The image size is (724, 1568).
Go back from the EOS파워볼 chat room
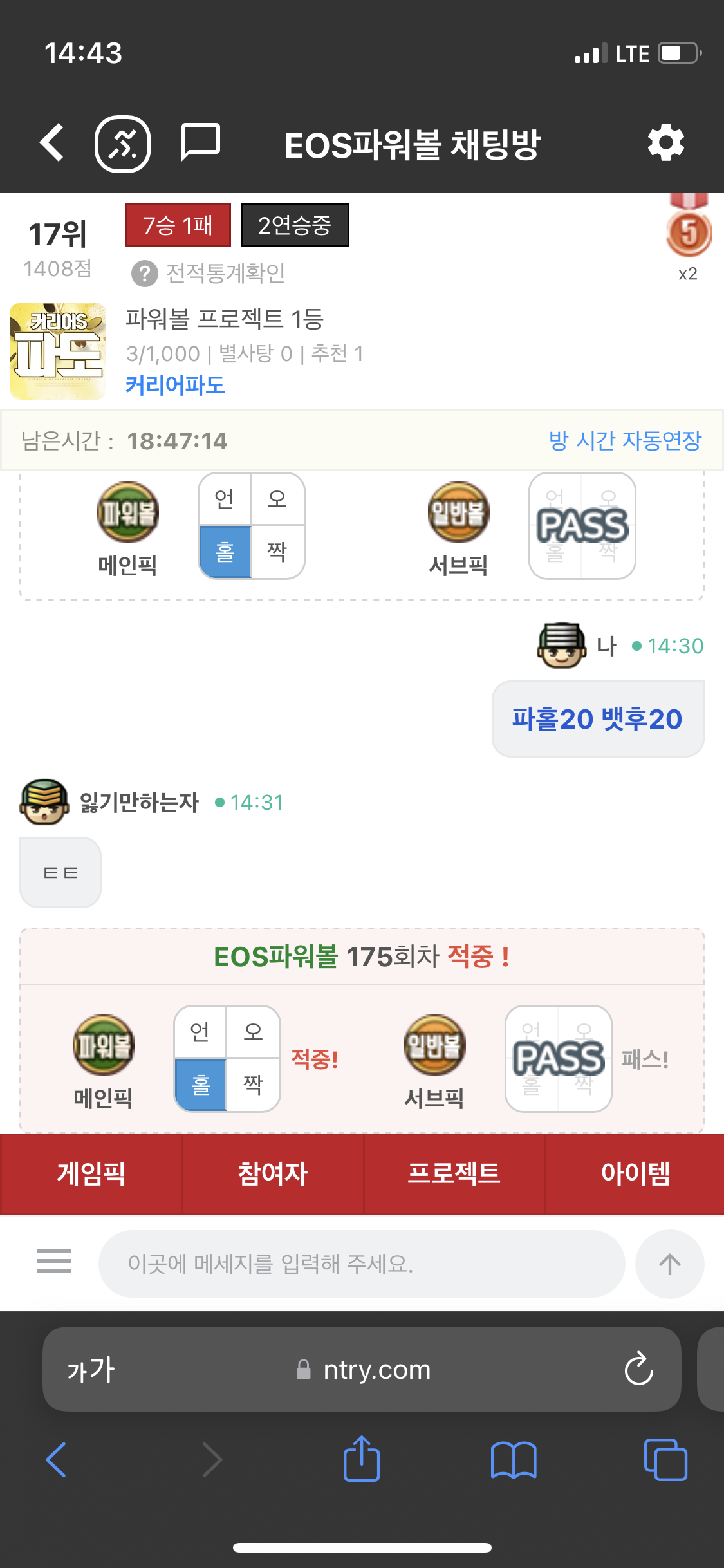tap(53, 143)
